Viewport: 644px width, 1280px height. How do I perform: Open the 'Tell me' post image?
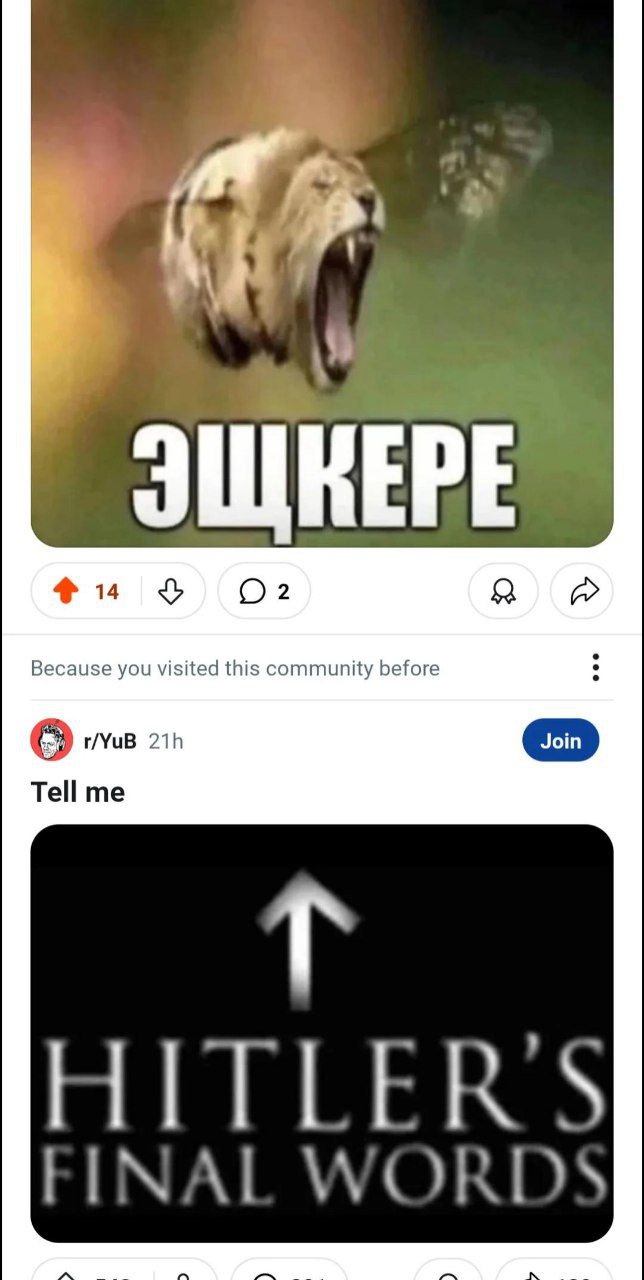(x=322, y=1032)
